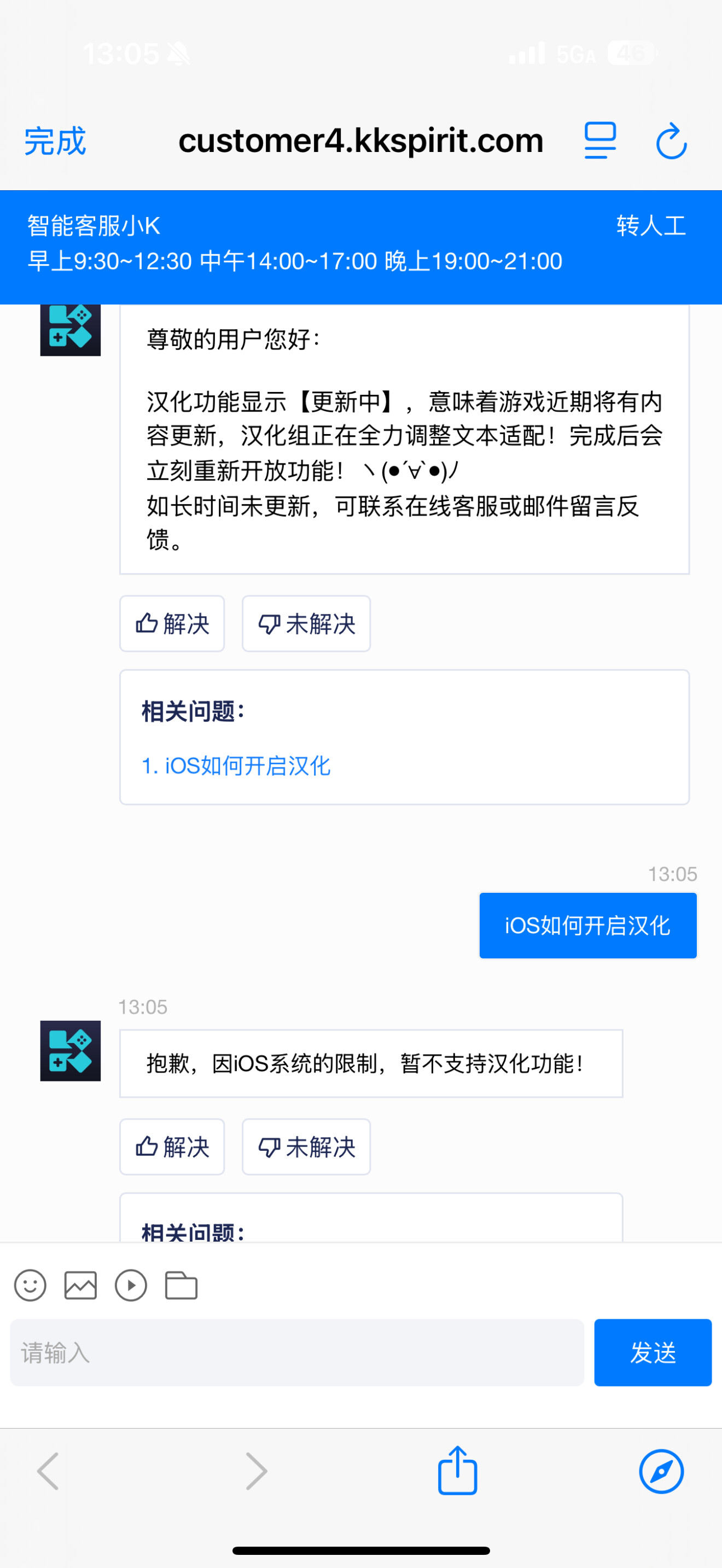Open this page in Safari

click(661, 1471)
